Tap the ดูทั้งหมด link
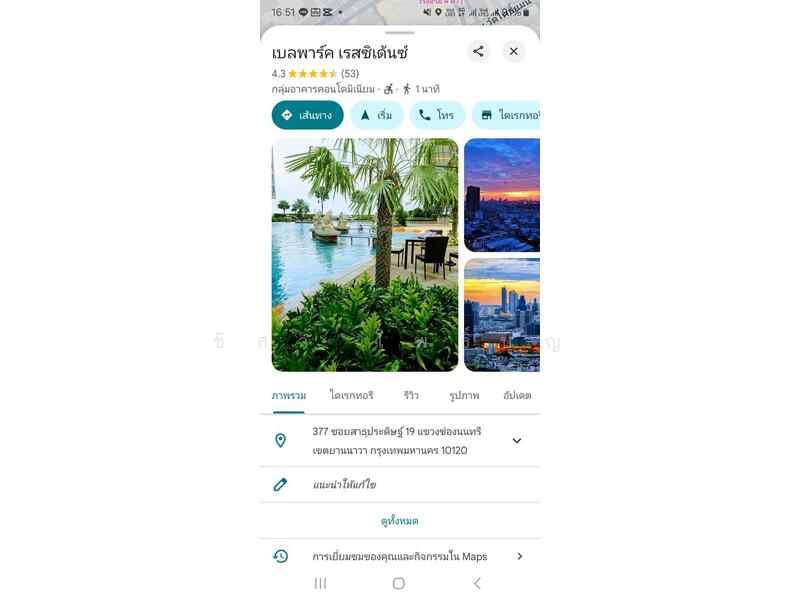Screen dimensions: 800x600 click(x=400, y=521)
